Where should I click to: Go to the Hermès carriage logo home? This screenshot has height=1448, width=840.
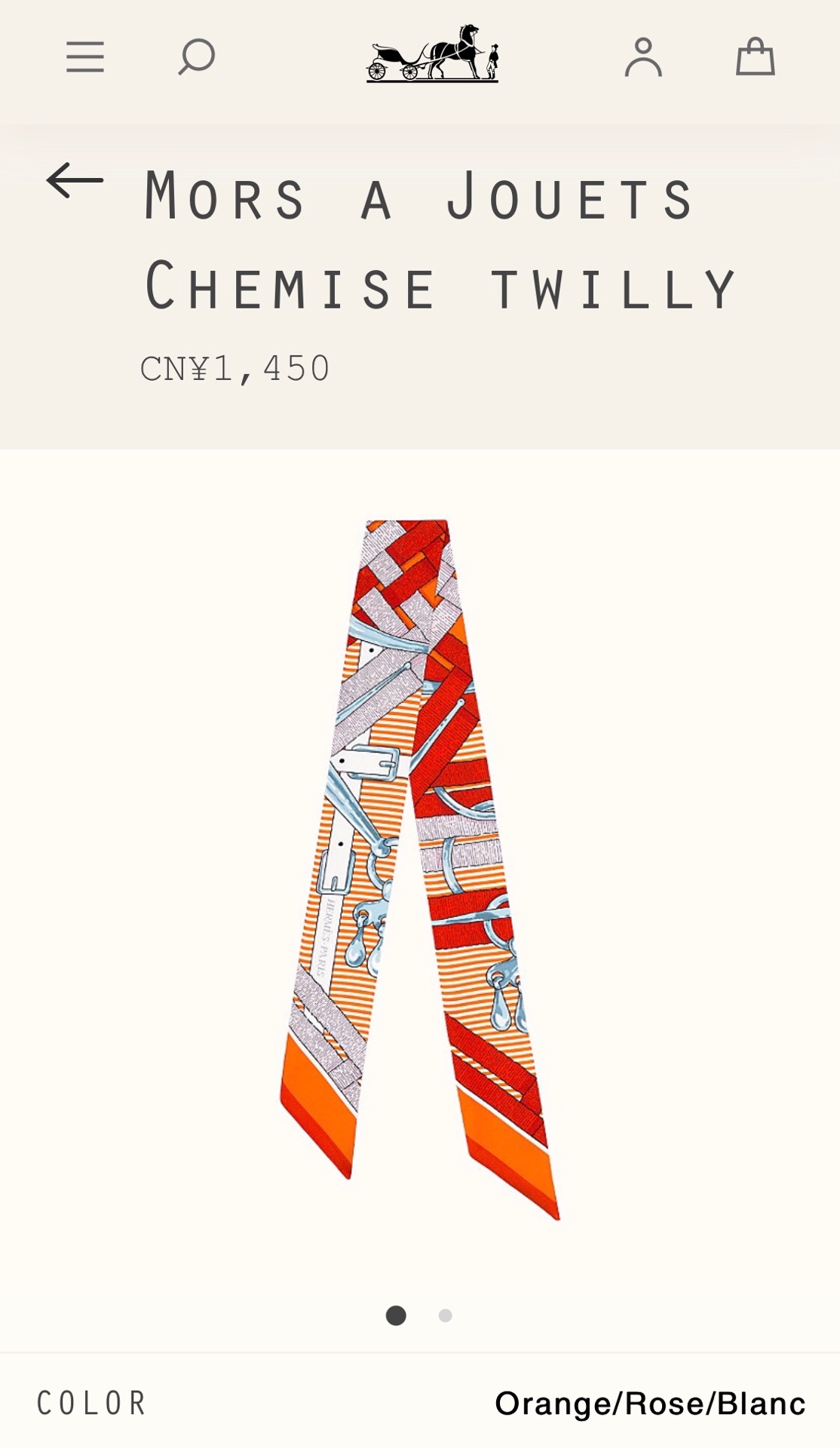(433, 53)
